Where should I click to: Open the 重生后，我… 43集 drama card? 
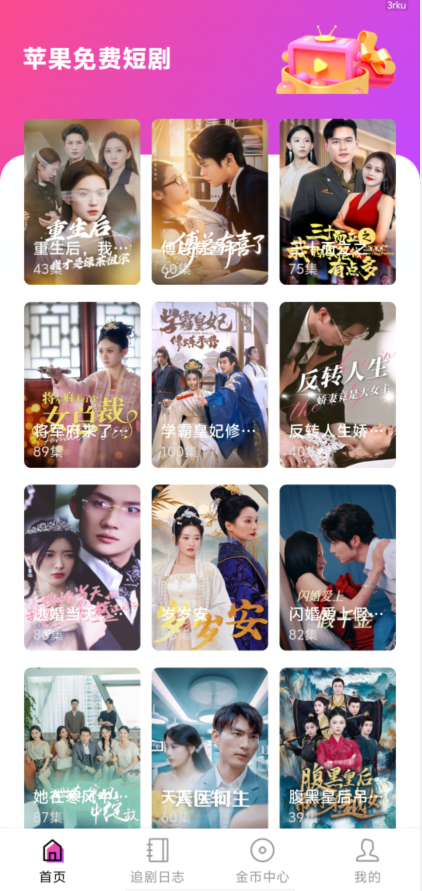click(82, 202)
